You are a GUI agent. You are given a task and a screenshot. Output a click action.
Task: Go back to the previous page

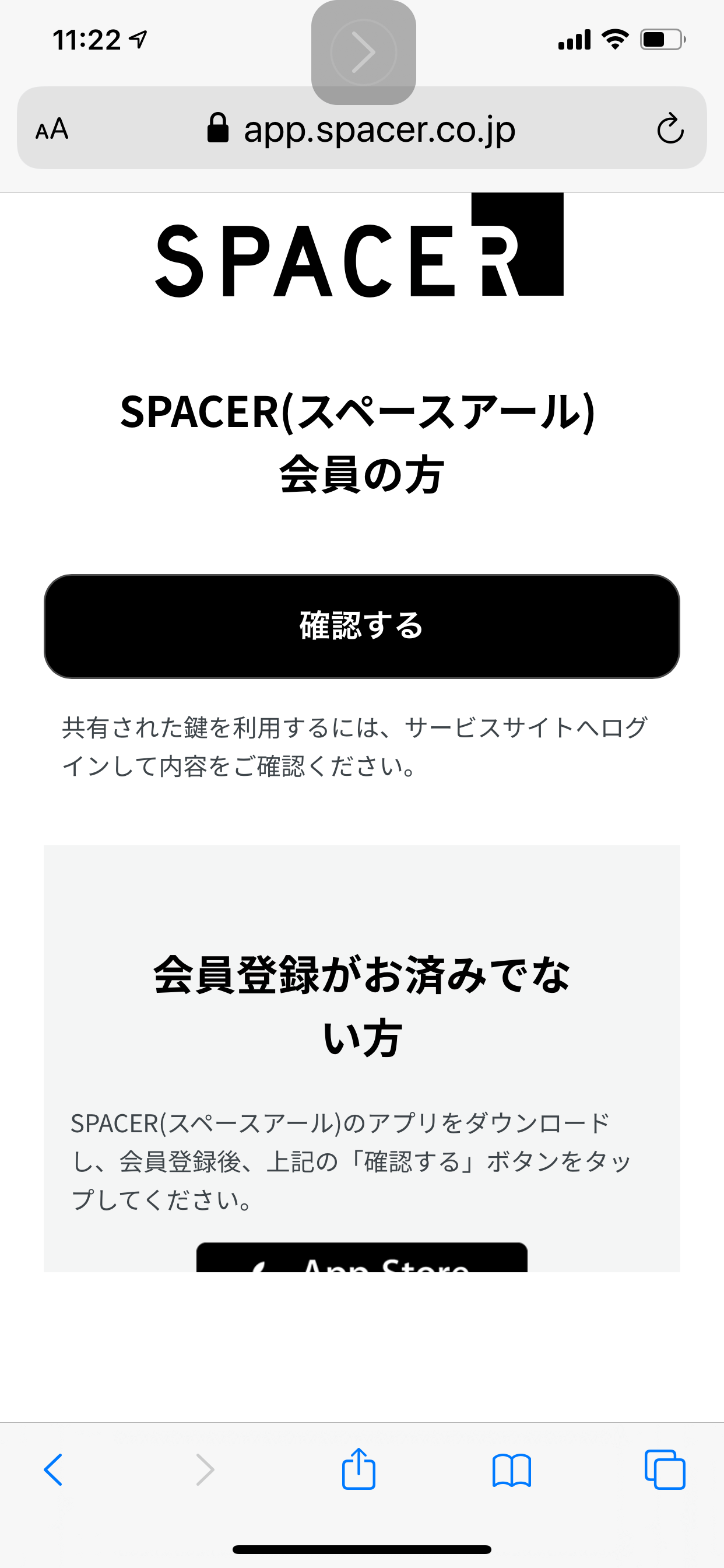[54, 1469]
